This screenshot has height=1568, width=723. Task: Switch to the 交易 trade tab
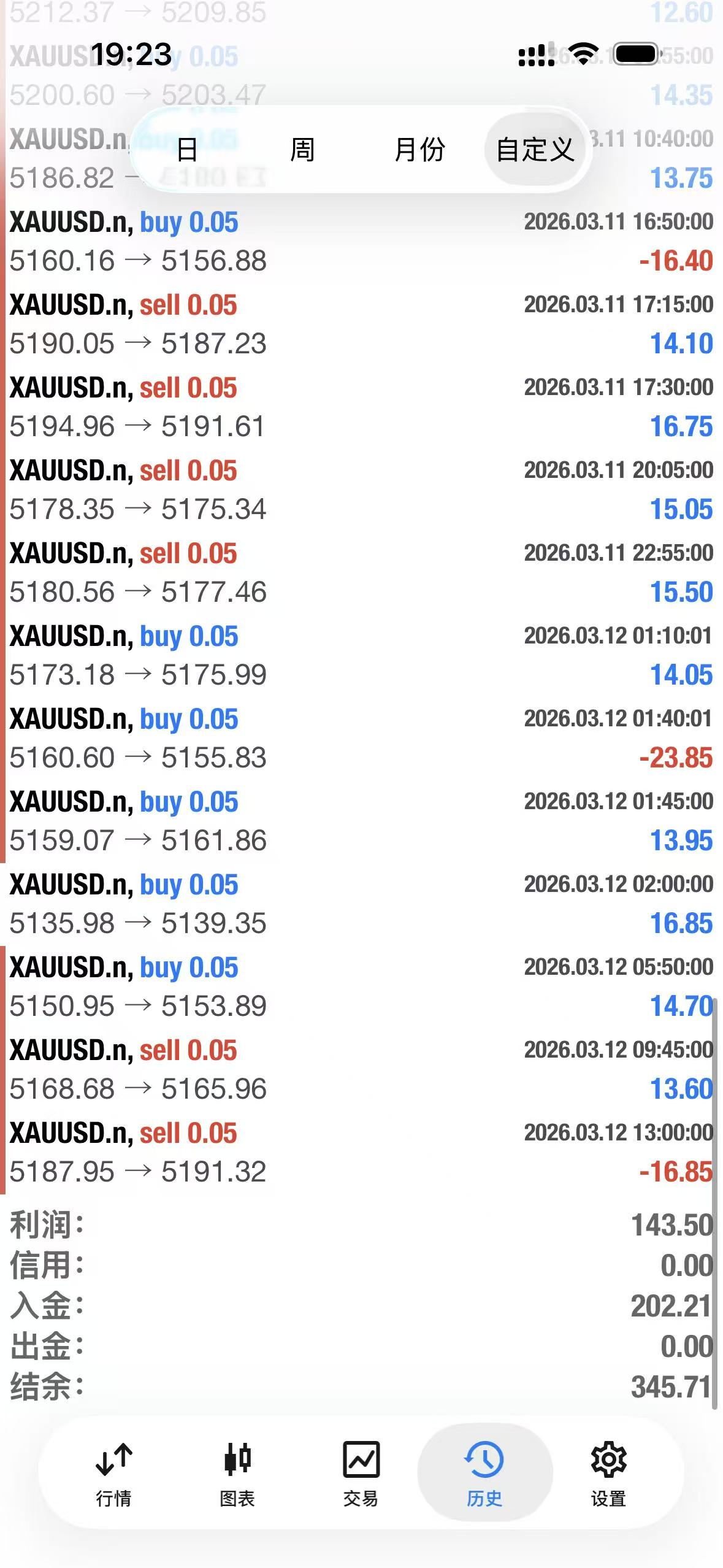tap(361, 1474)
